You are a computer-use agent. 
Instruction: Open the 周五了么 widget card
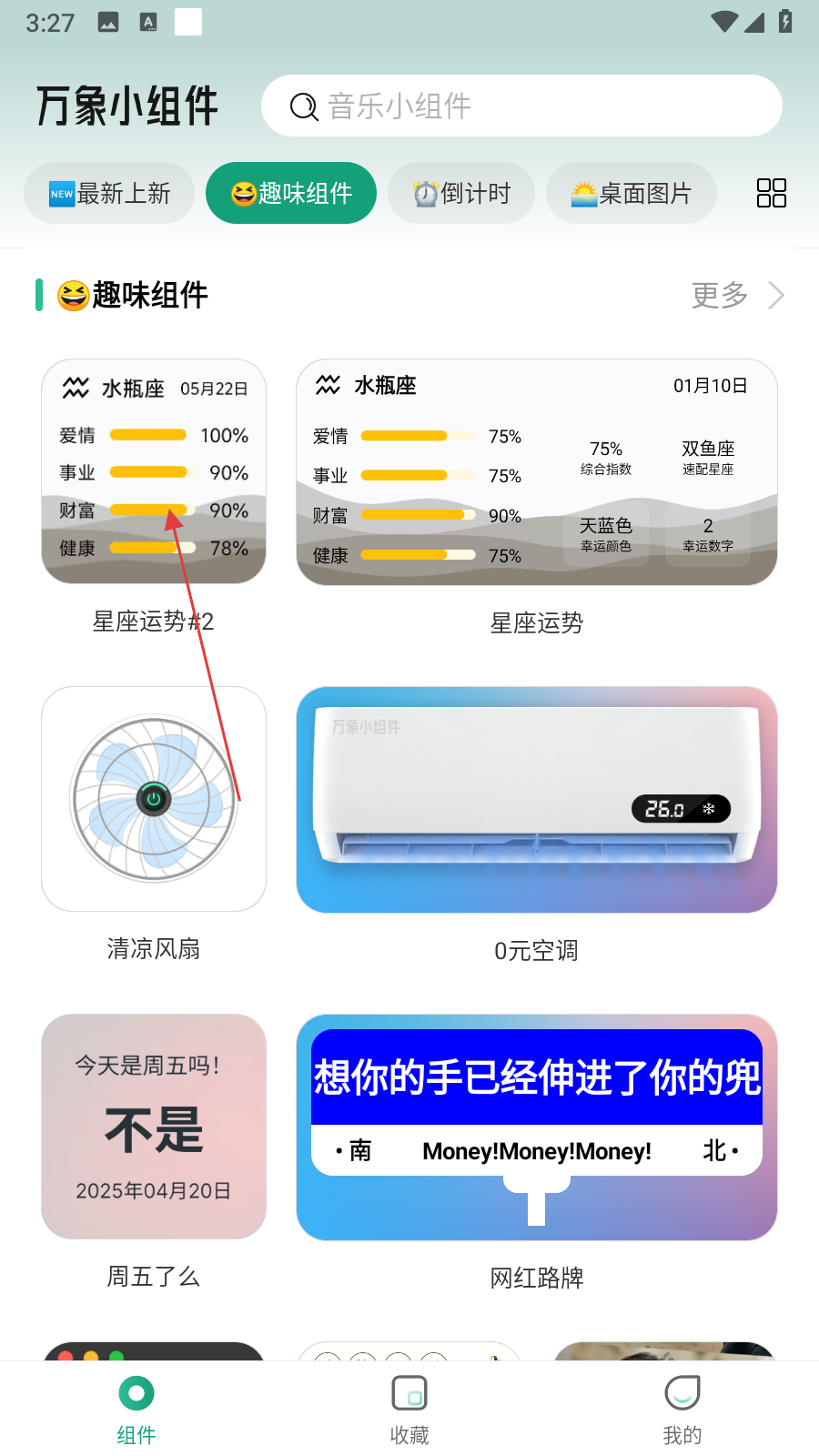pos(154,1127)
